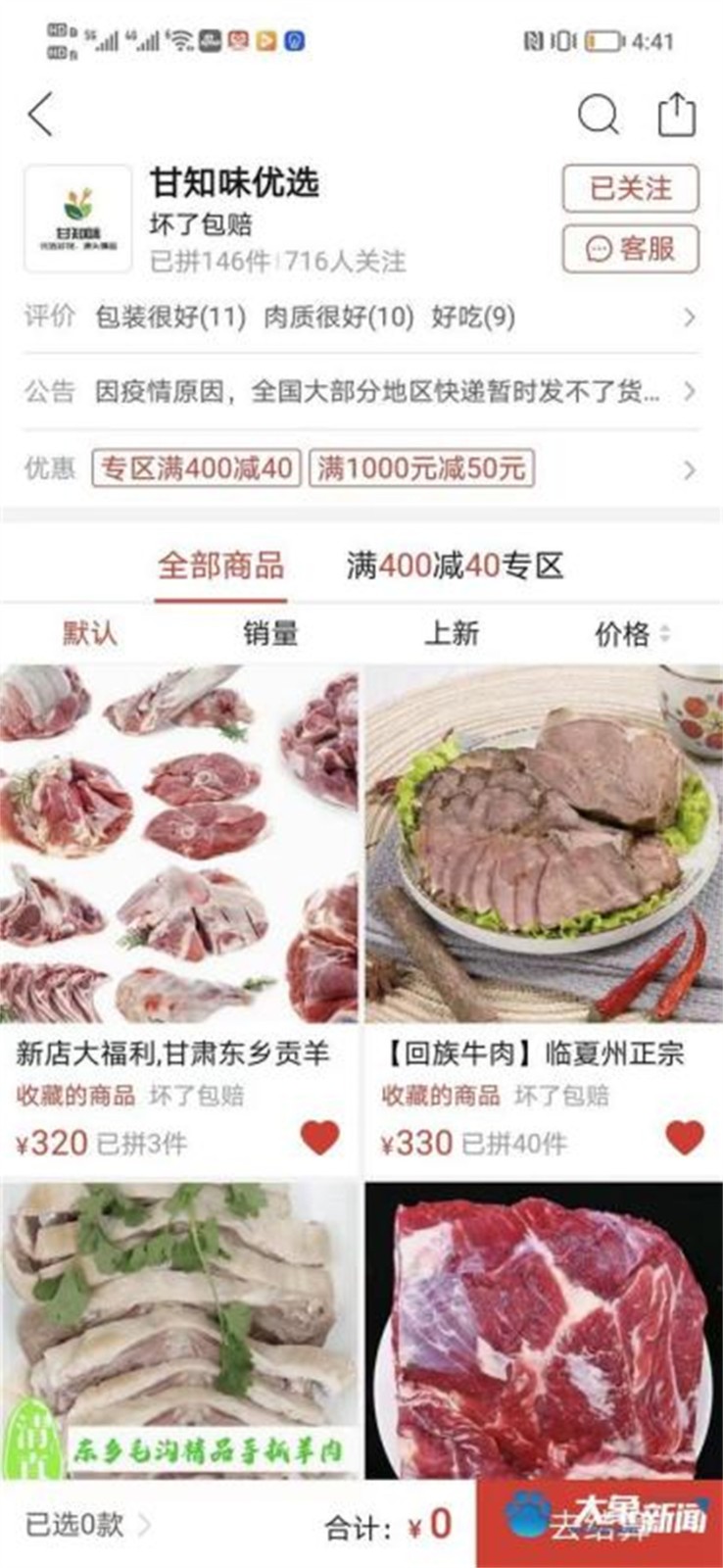Image resolution: width=723 pixels, height=1568 pixels.
Task: Tap the 已关注 follow button
Action: 630,188
